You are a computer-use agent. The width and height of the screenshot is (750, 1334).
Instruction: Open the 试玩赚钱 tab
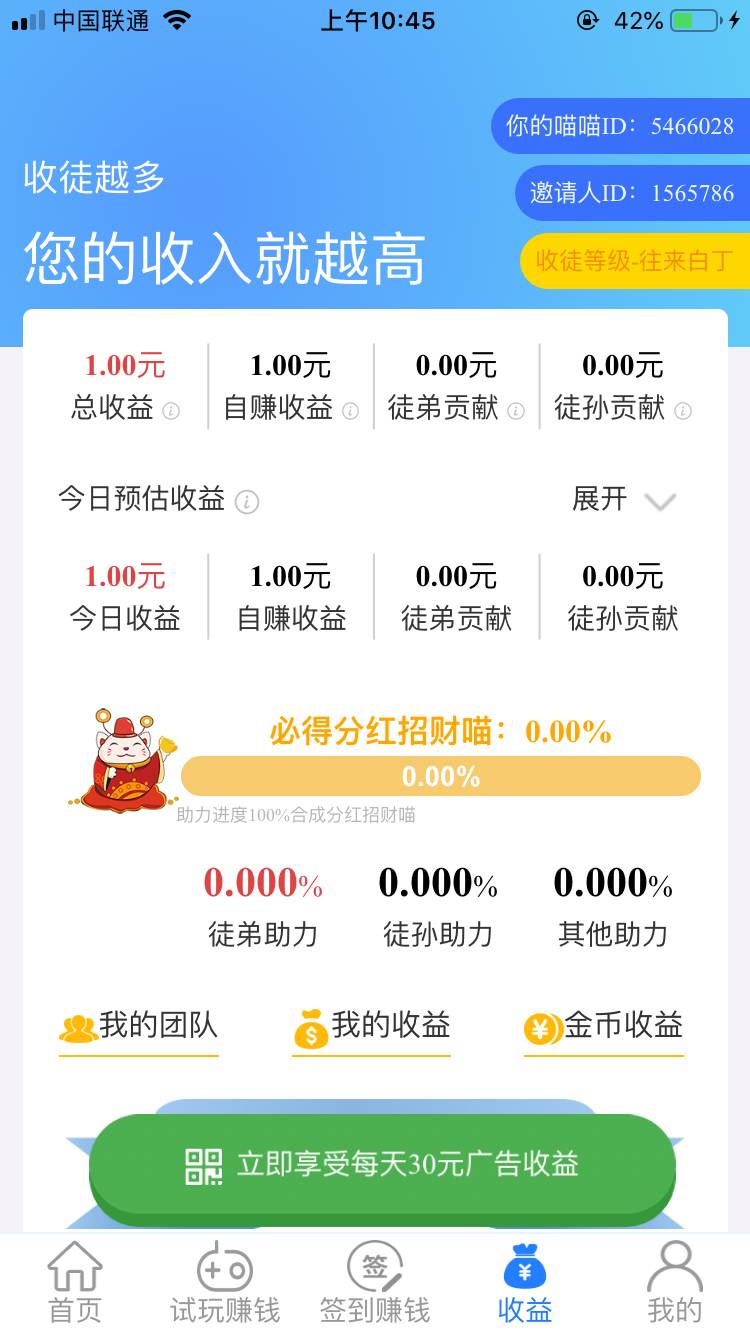coord(225,1283)
